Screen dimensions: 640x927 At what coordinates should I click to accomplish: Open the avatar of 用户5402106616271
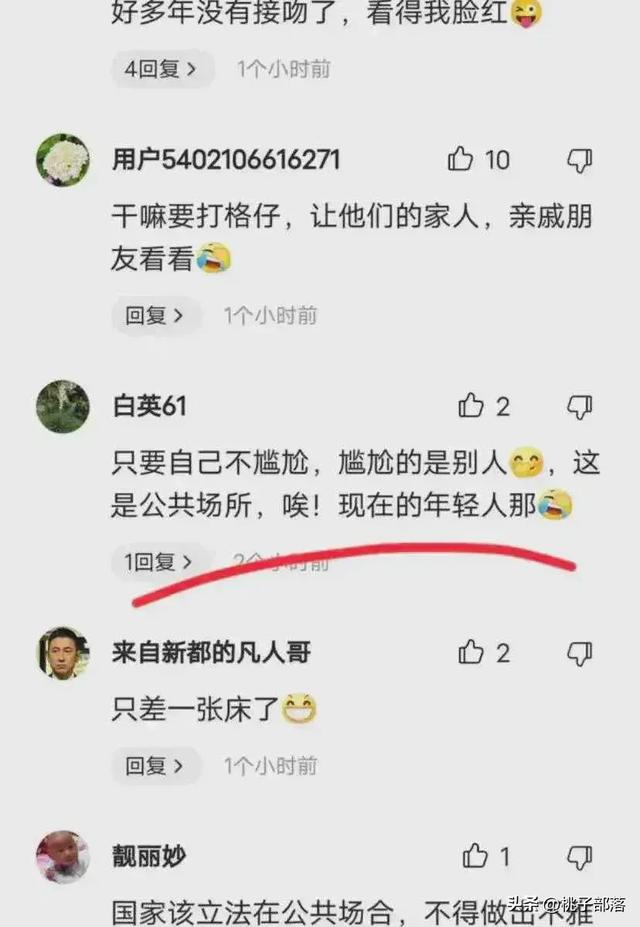[63, 159]
